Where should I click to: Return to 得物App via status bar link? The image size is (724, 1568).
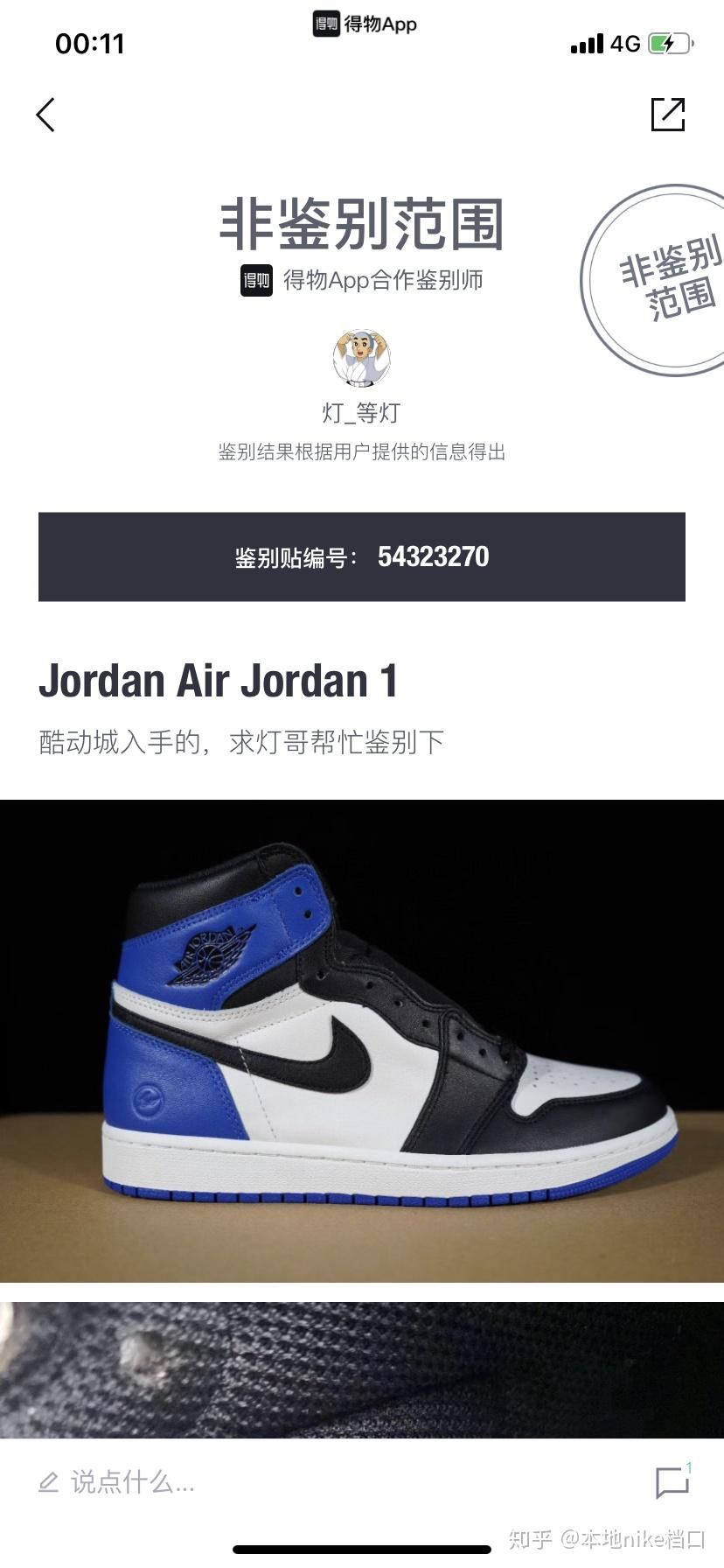[365, 24]
